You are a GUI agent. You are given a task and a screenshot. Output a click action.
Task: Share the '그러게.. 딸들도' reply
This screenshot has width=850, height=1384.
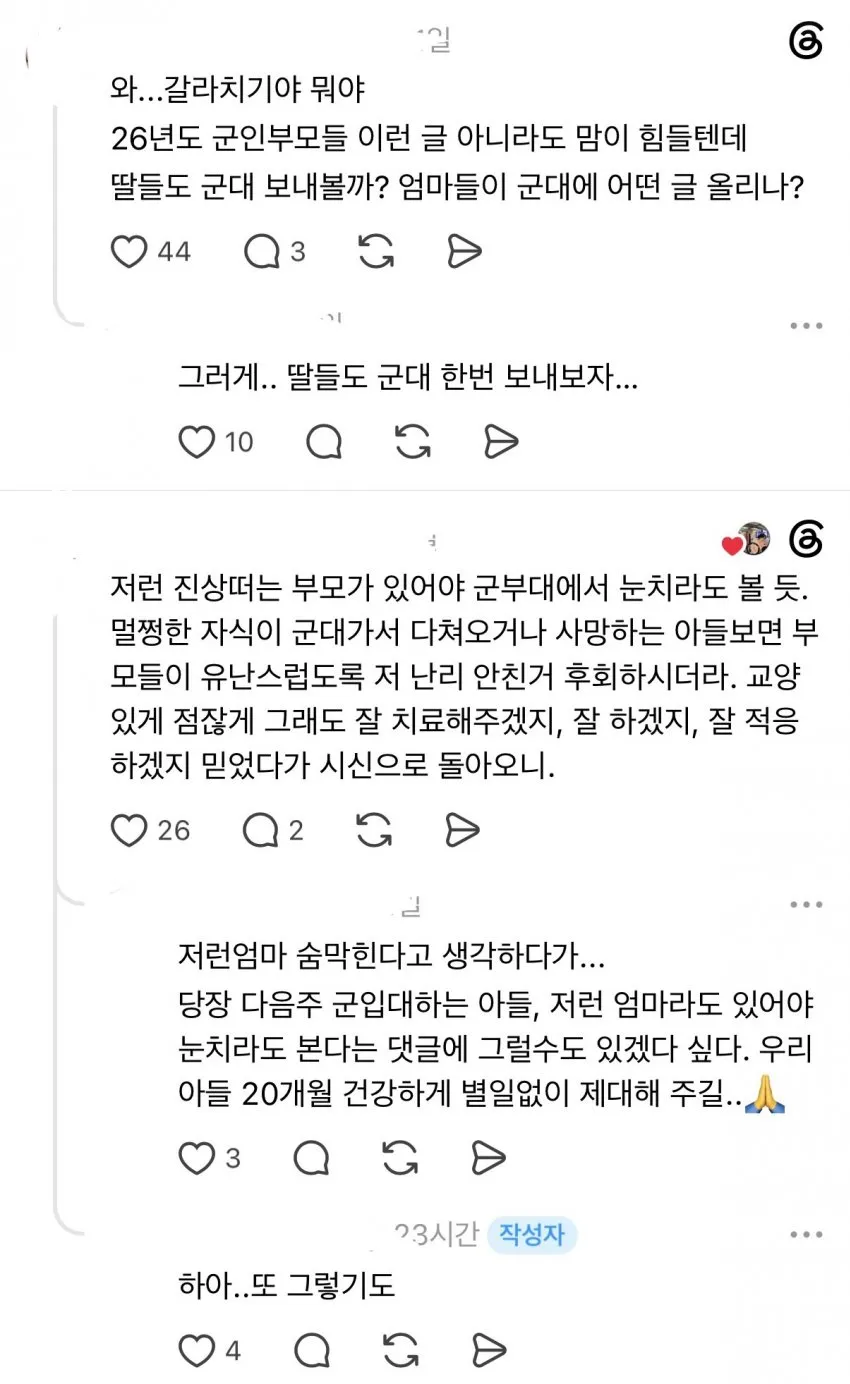click(x=501, y=441)
